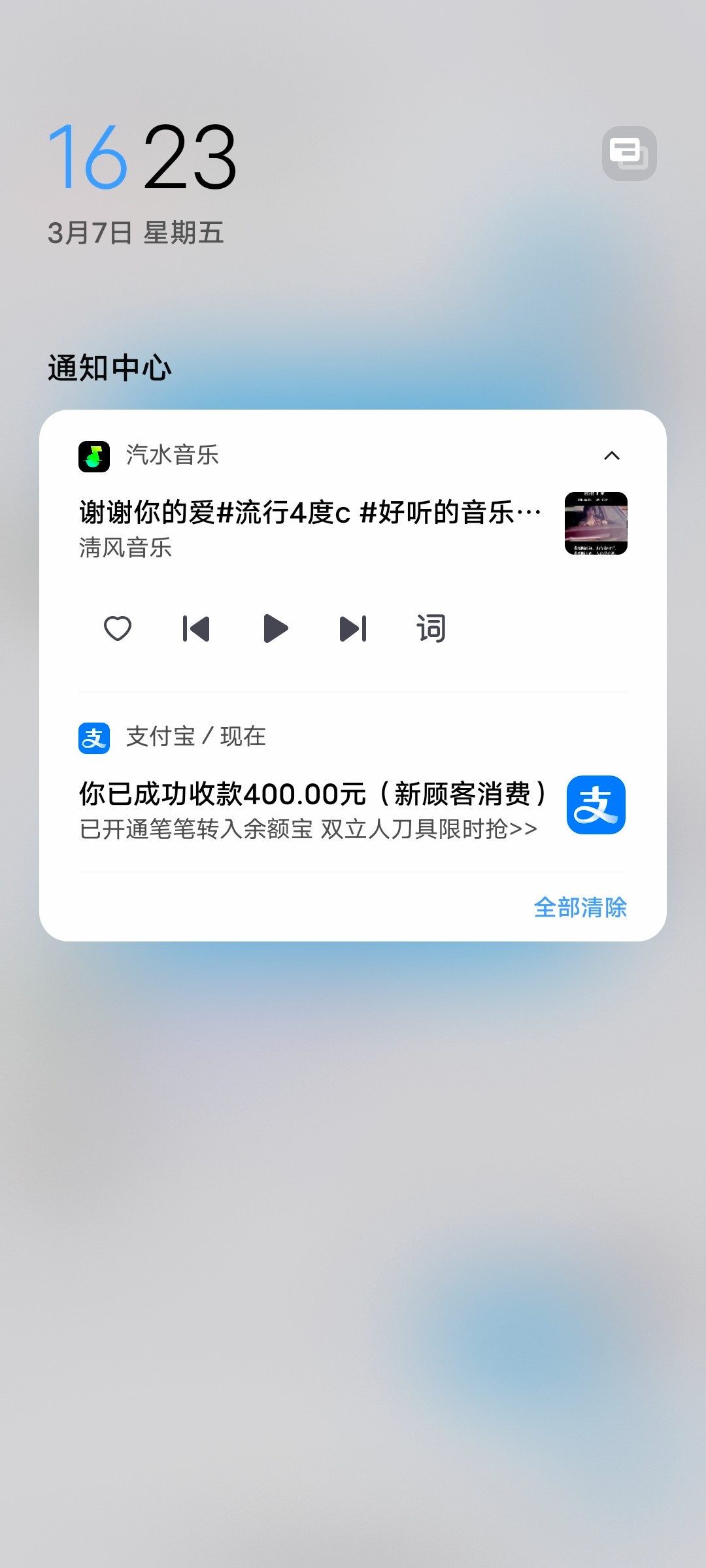Screen dimensions: 706x1568
Task: Skip to the next track
Action: [353, 629]
